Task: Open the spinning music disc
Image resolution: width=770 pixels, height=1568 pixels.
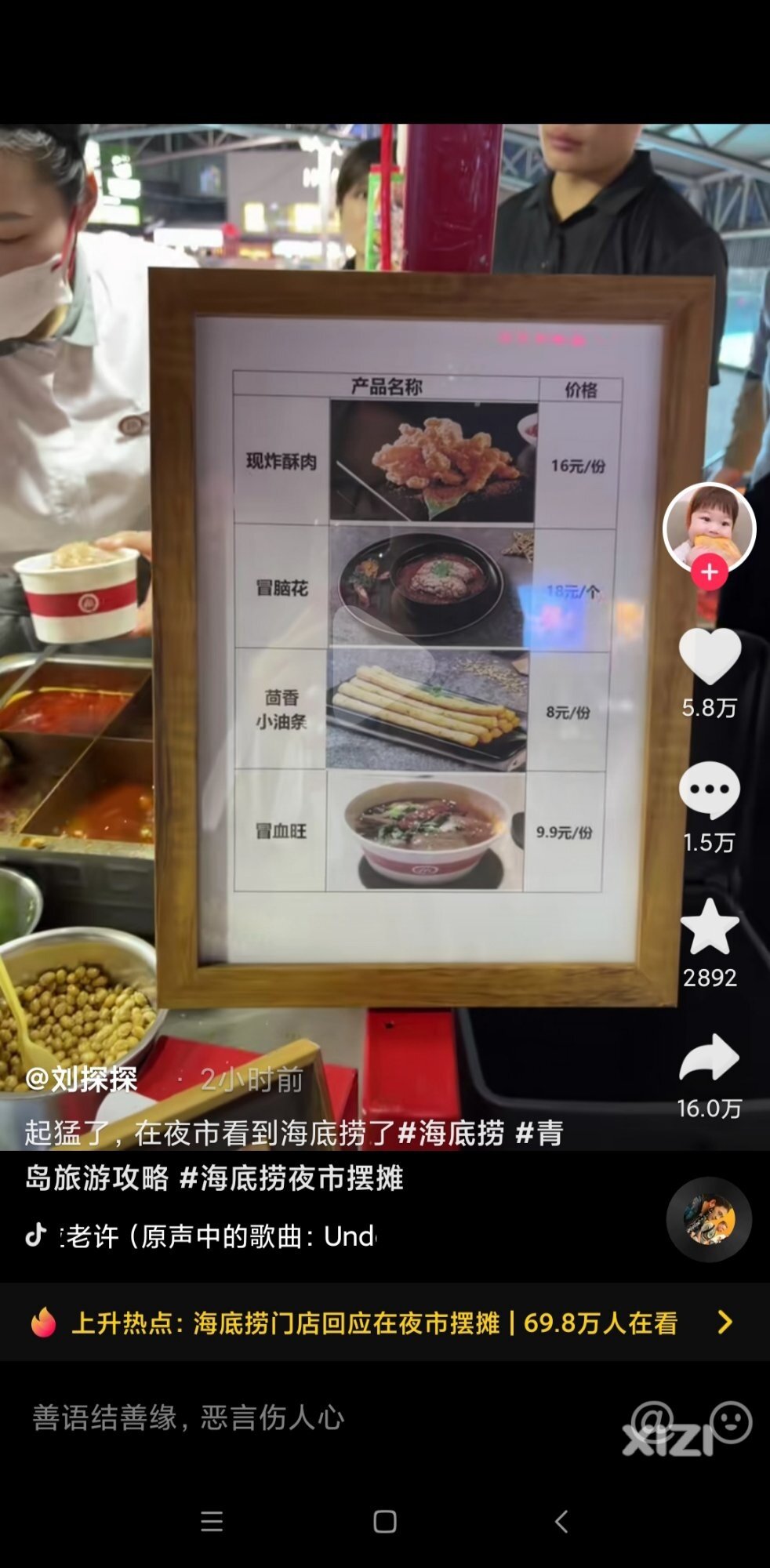Action: (709, 1219)
